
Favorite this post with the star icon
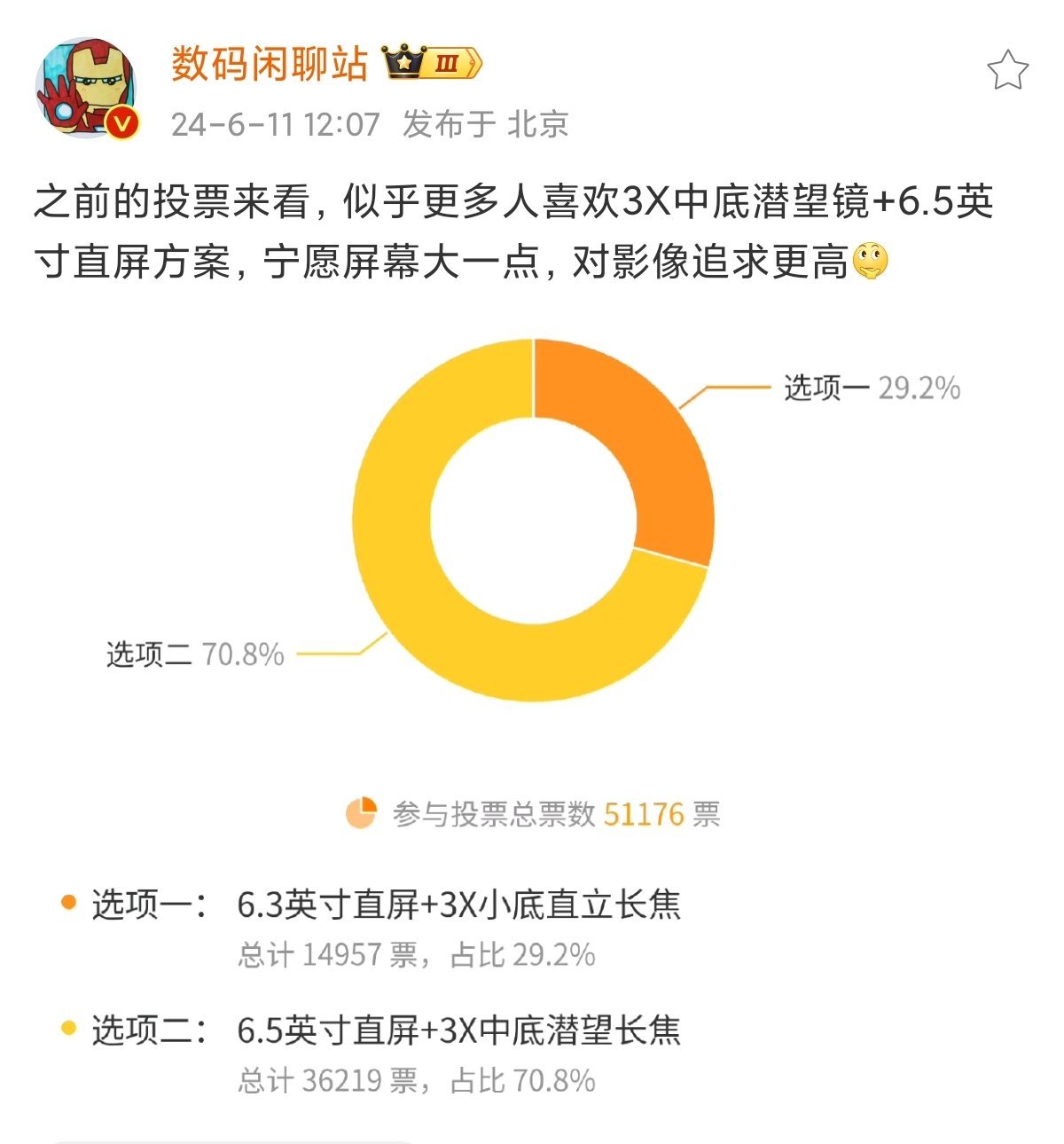coord(1007,71)
